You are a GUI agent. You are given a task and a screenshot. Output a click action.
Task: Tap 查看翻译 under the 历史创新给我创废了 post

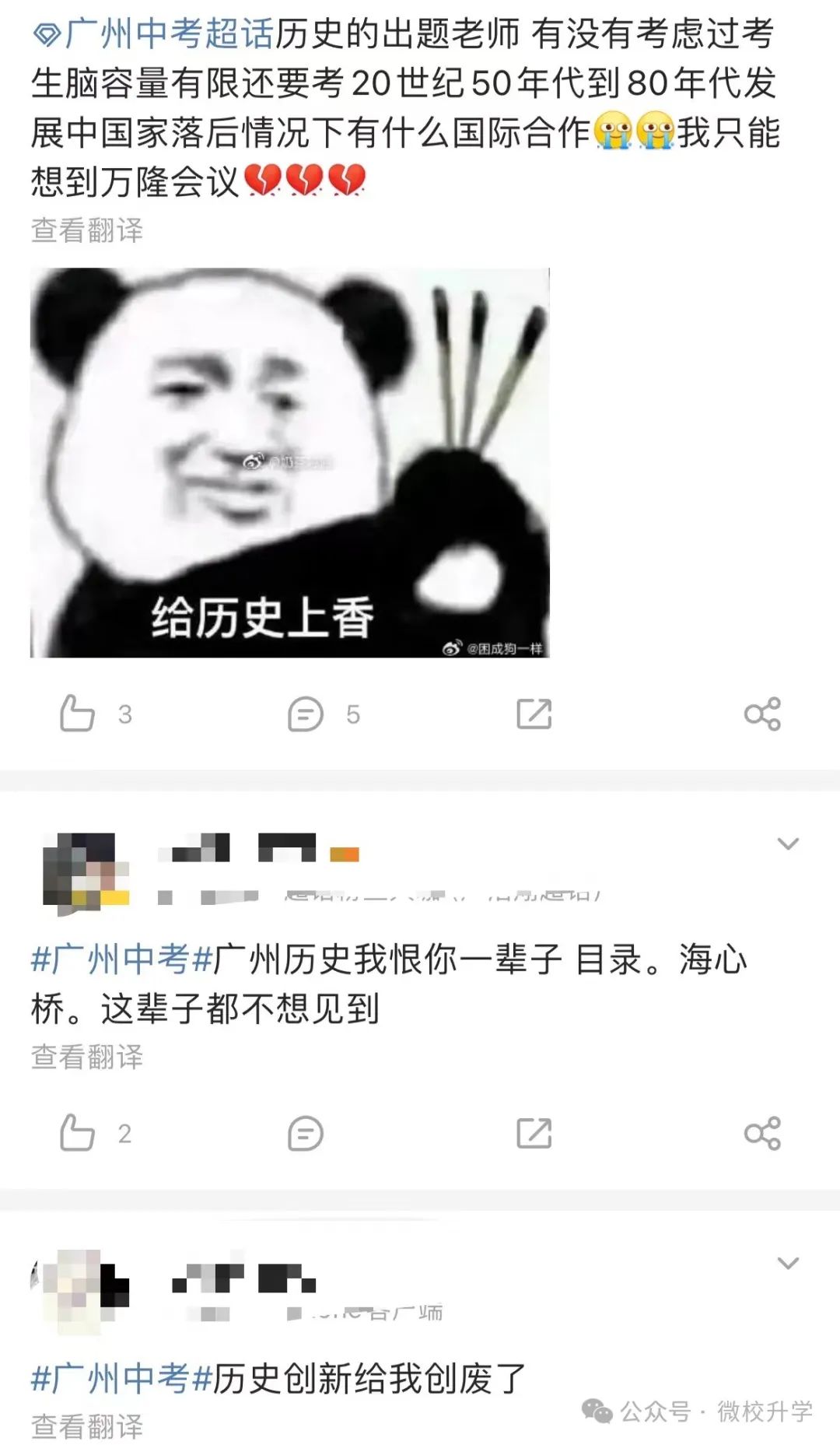pos(87,1426)
